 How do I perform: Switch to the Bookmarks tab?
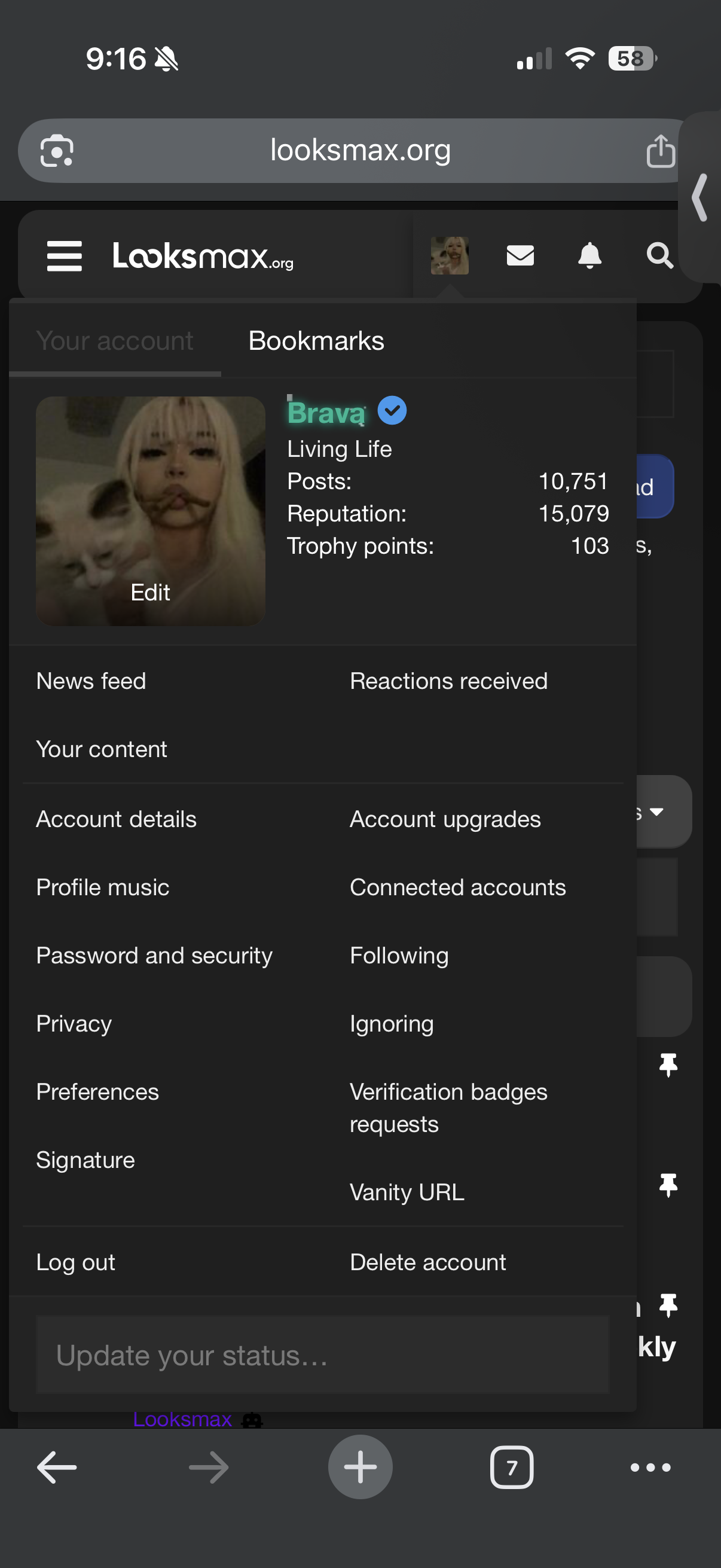click(x=316, y=341)
